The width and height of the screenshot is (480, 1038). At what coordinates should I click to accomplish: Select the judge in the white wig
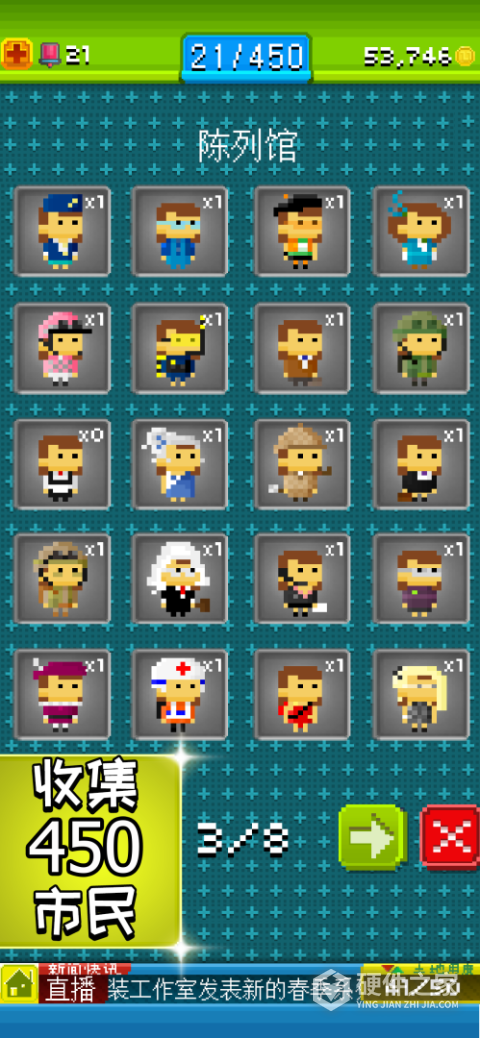[x=179, y=579]
